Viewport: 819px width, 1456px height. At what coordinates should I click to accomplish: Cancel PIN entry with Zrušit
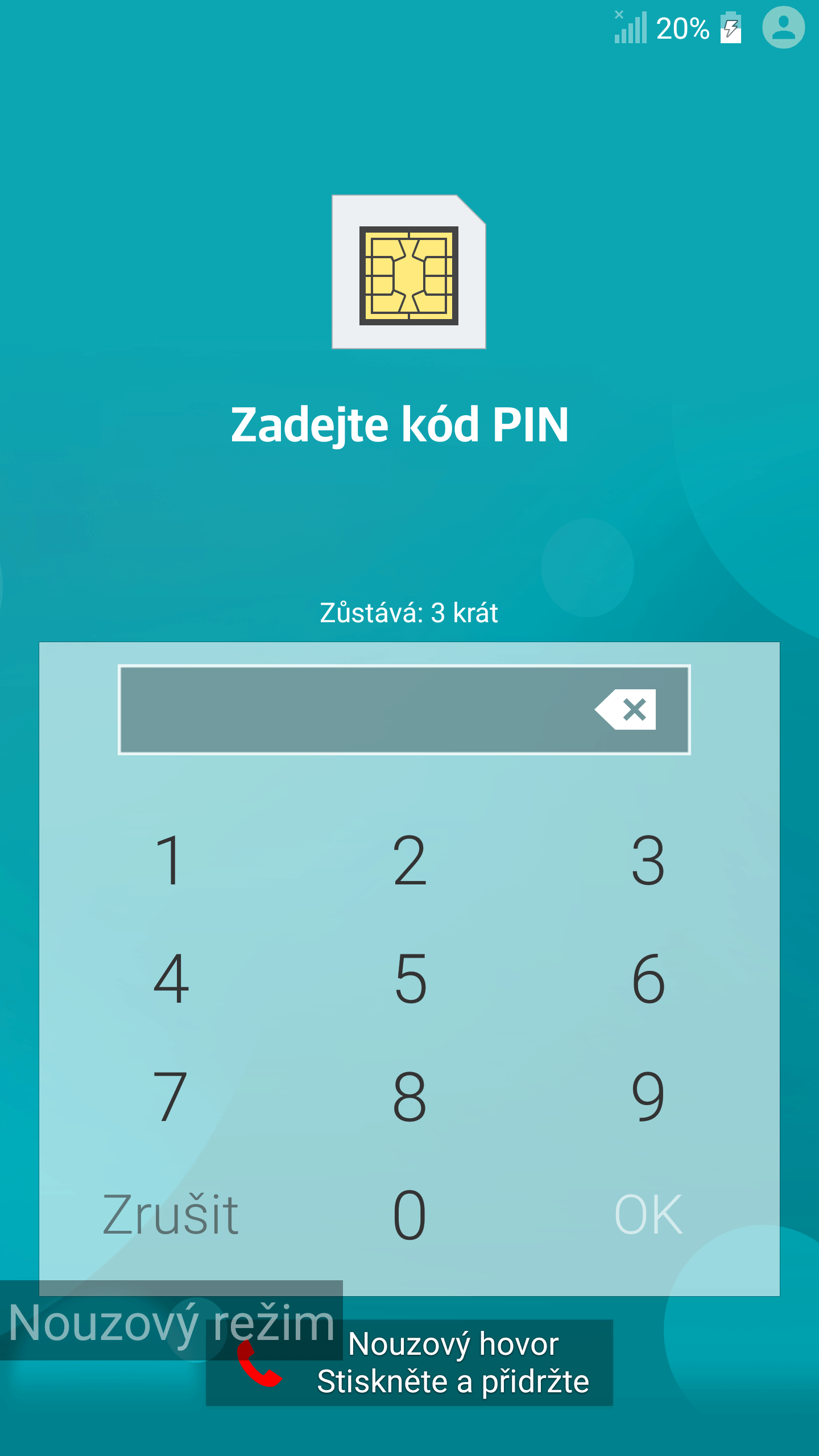171,1215
